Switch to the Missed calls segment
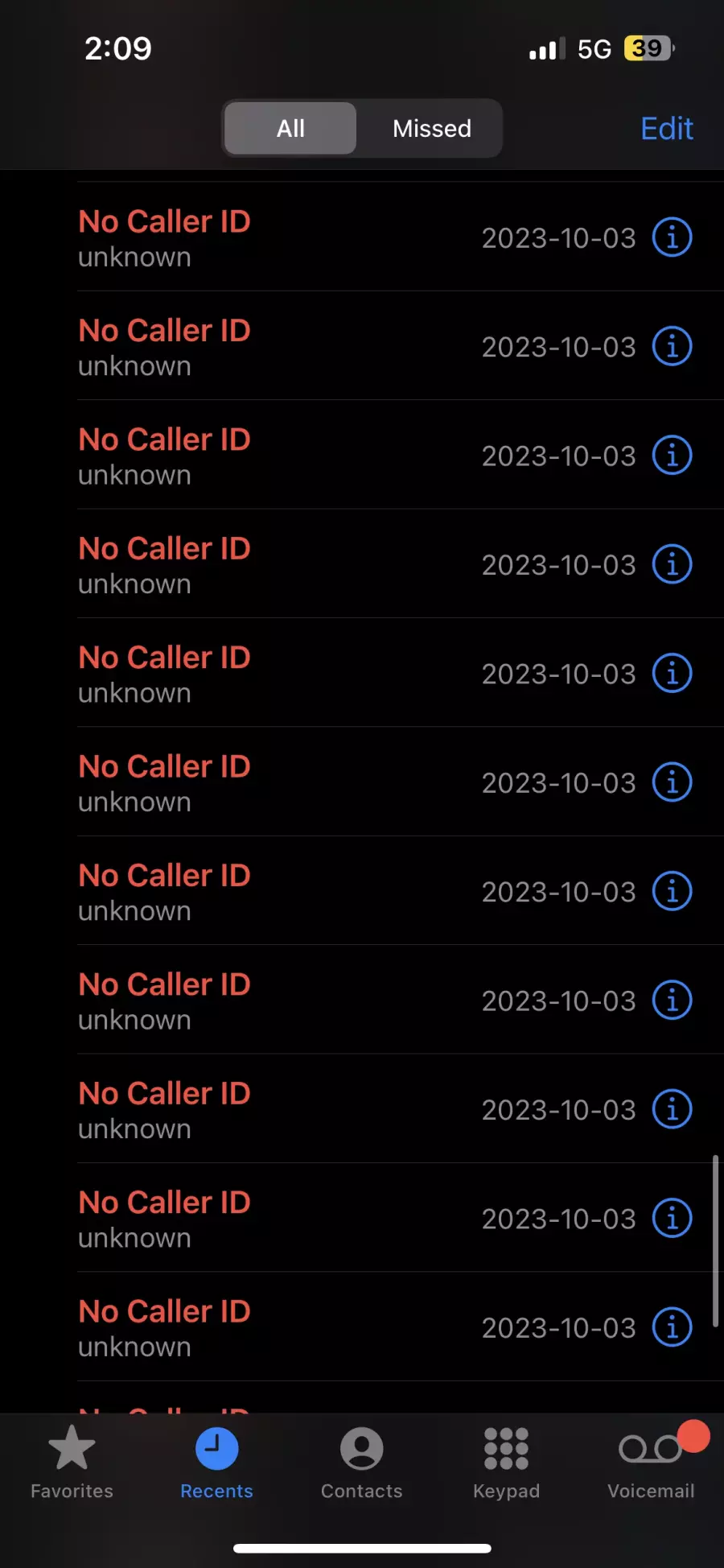The width and height of the screenshot is (724, 1568). 432,128
